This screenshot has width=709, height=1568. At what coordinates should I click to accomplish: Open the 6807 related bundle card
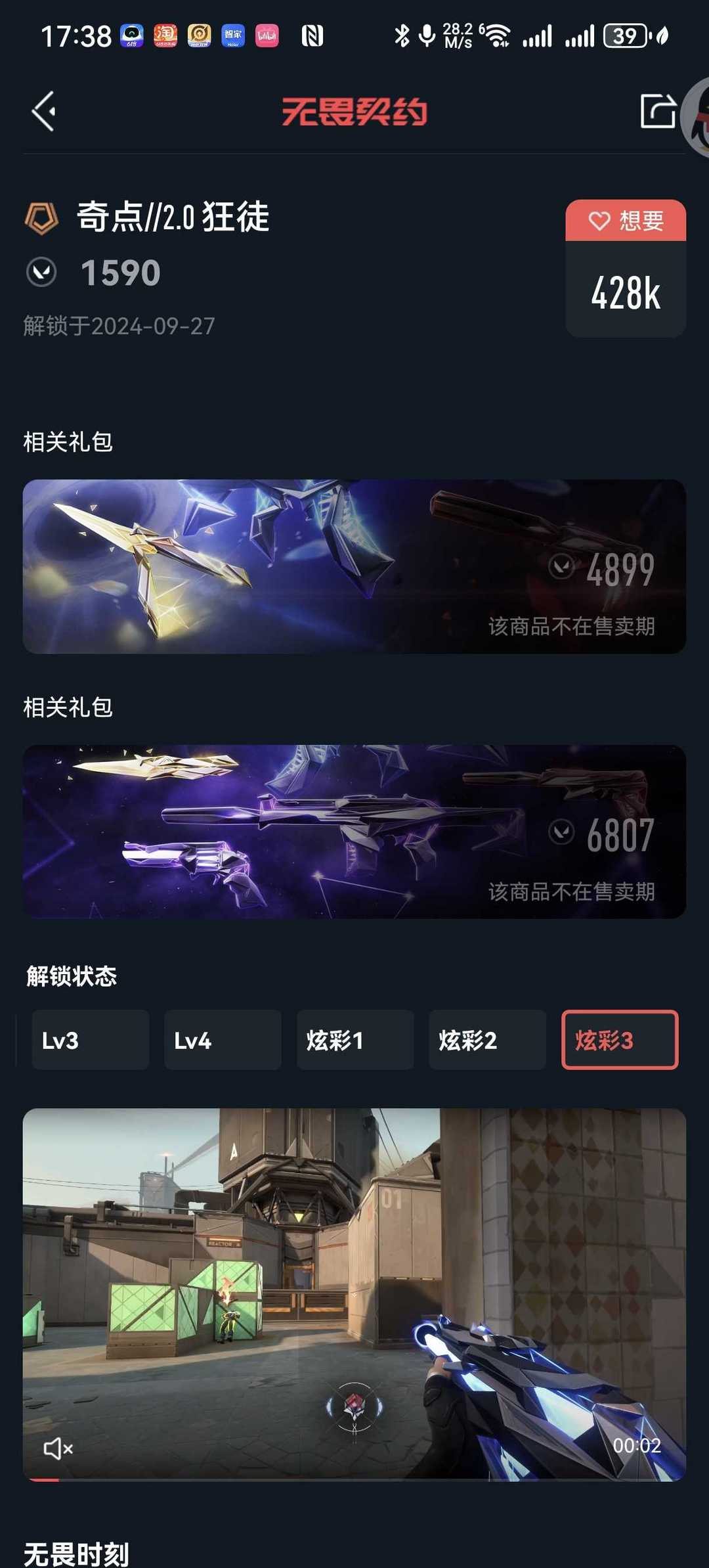tap(354, 832)
